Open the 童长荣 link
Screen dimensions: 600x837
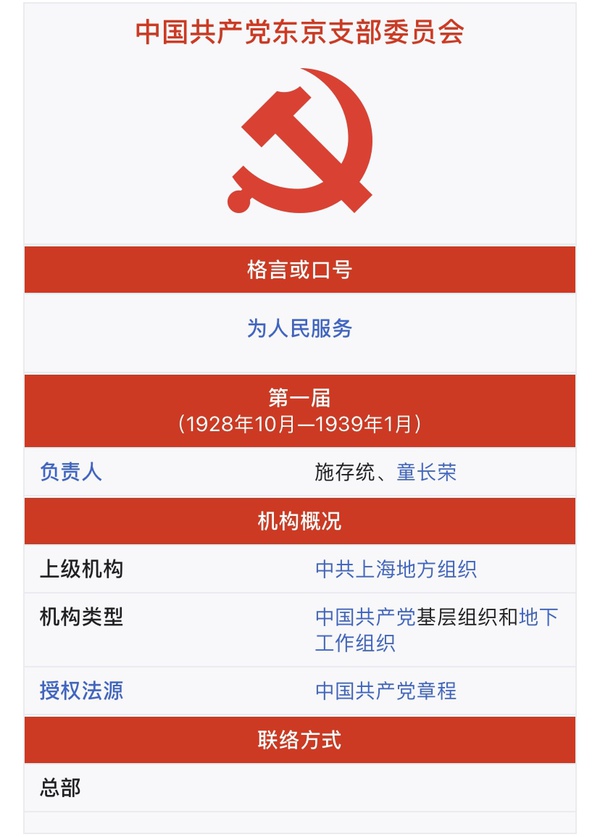[x=426, y=472]
